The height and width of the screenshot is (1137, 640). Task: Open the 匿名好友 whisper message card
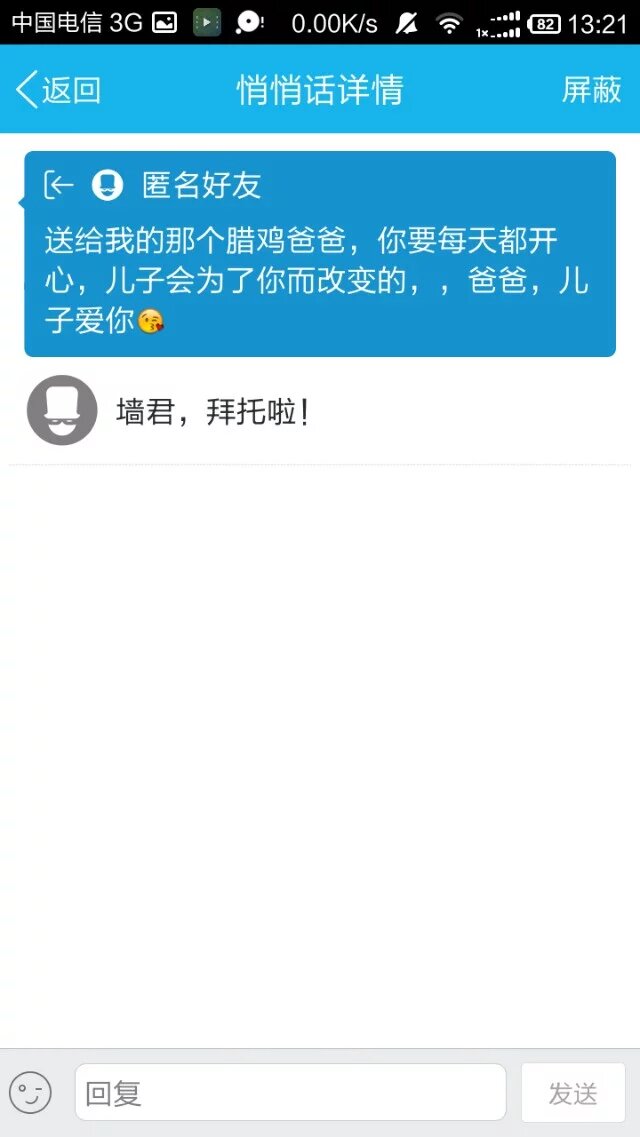pos(319,254)
